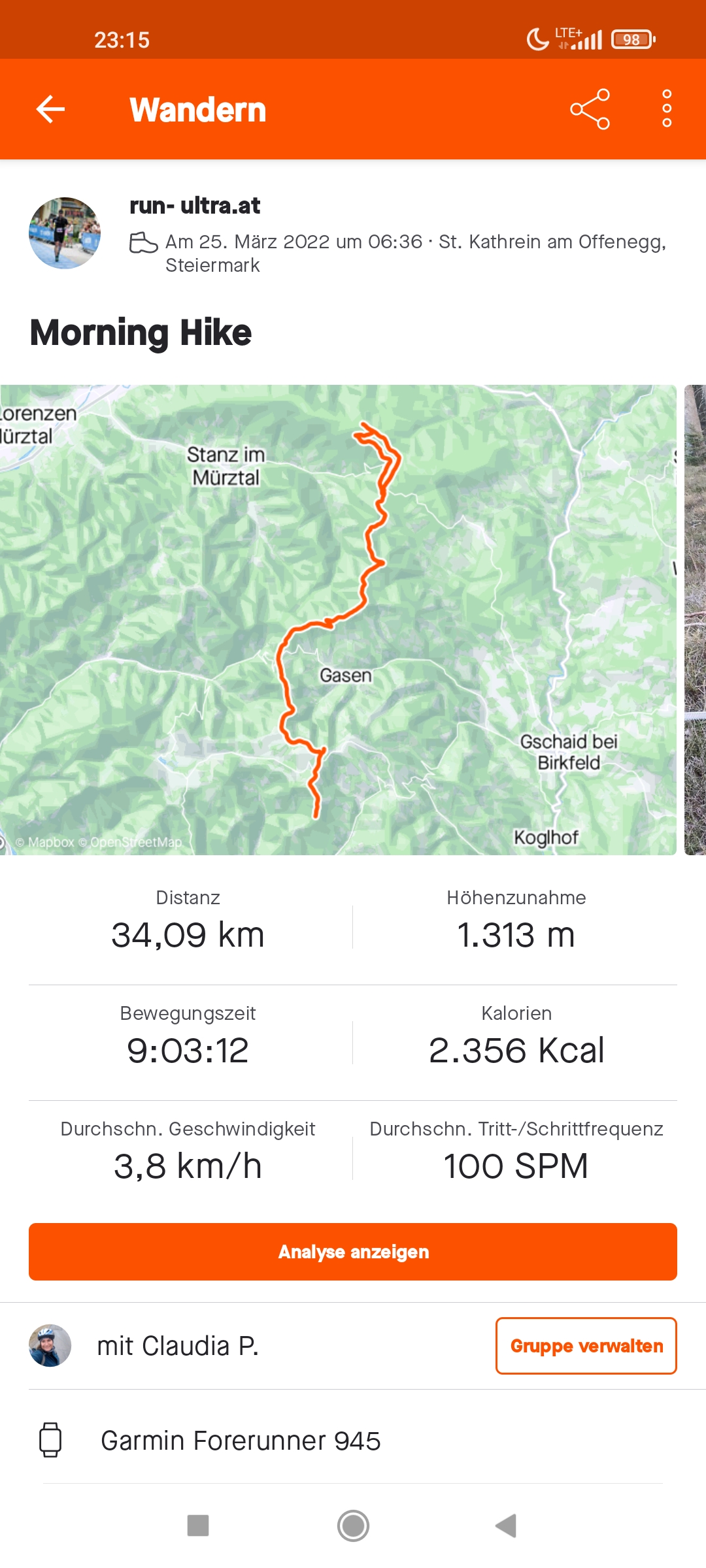This screenshot has width=706, height=1568.
Task: Share this hiking activity
Action: (590, 109)
